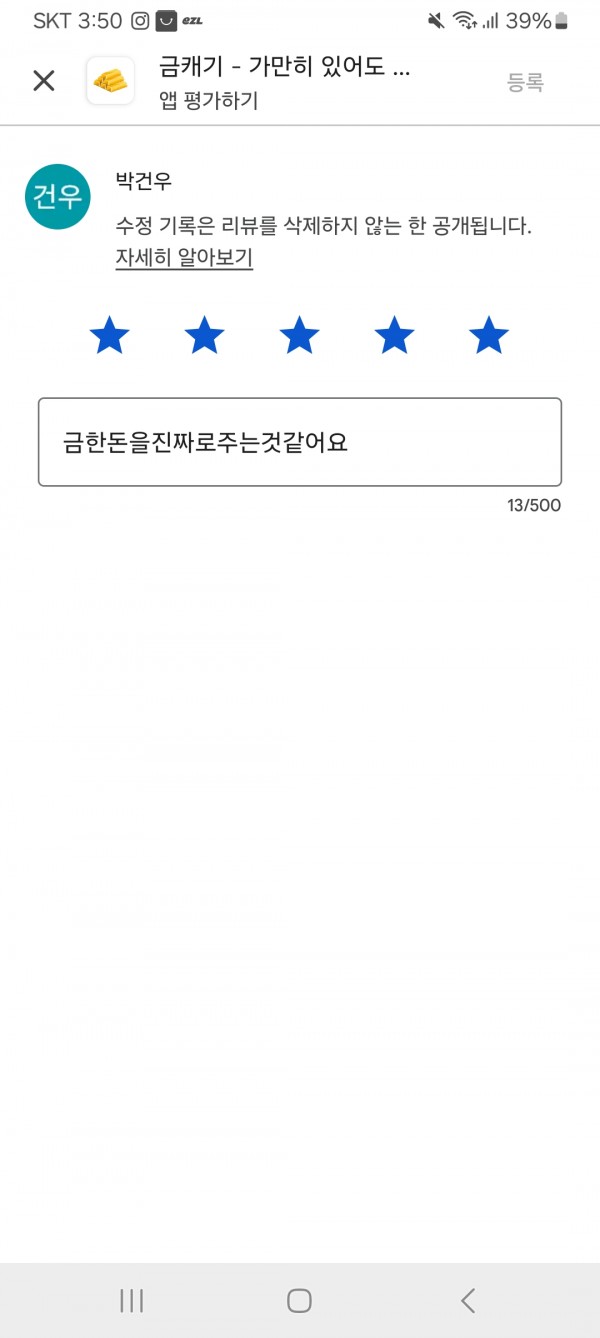Open the 자세히 알아보기 link
Viewport: 600px width, 1338px height.
point(184,258)
